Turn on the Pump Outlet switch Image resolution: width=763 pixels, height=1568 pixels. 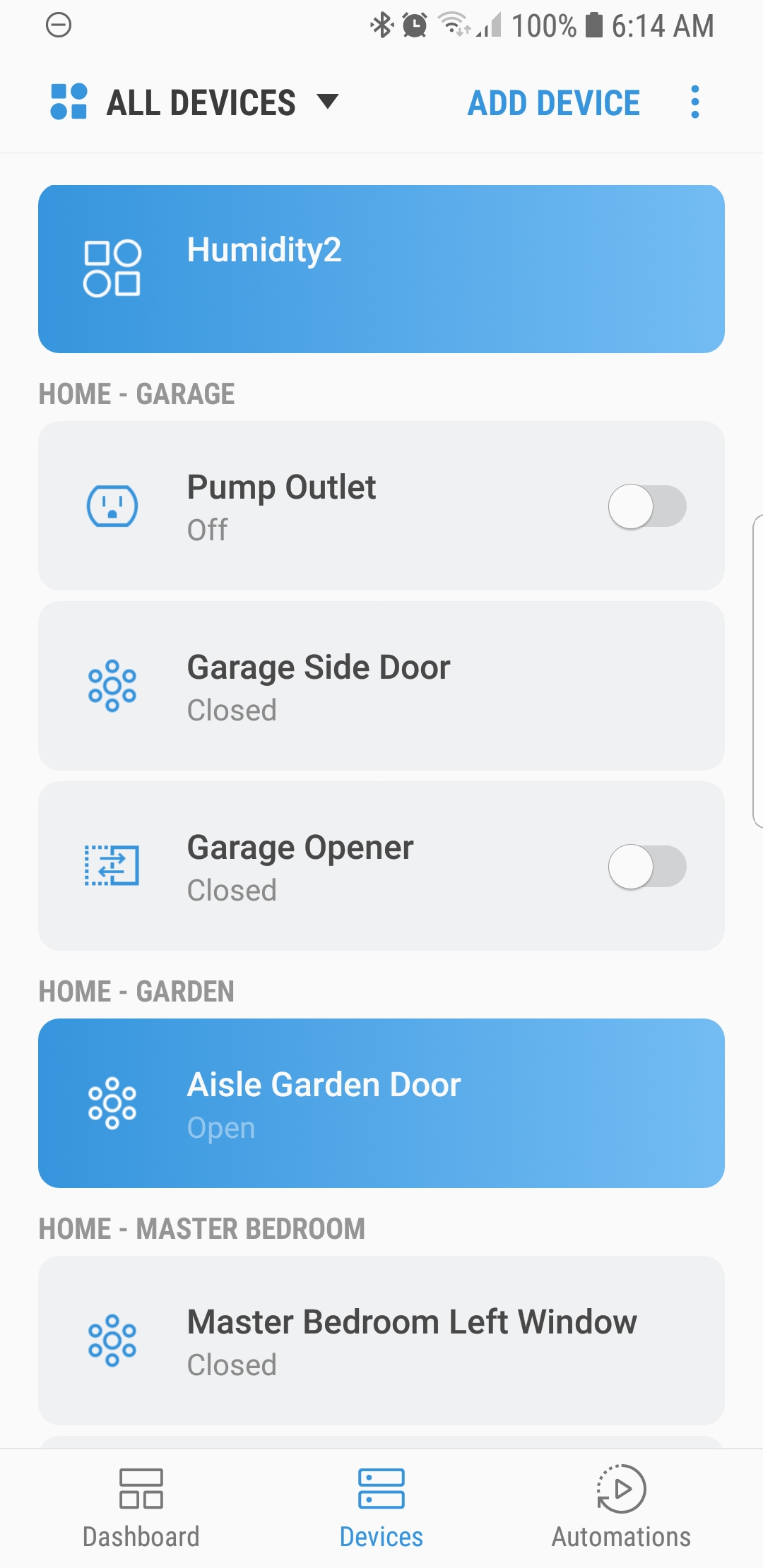coord(647,505)
